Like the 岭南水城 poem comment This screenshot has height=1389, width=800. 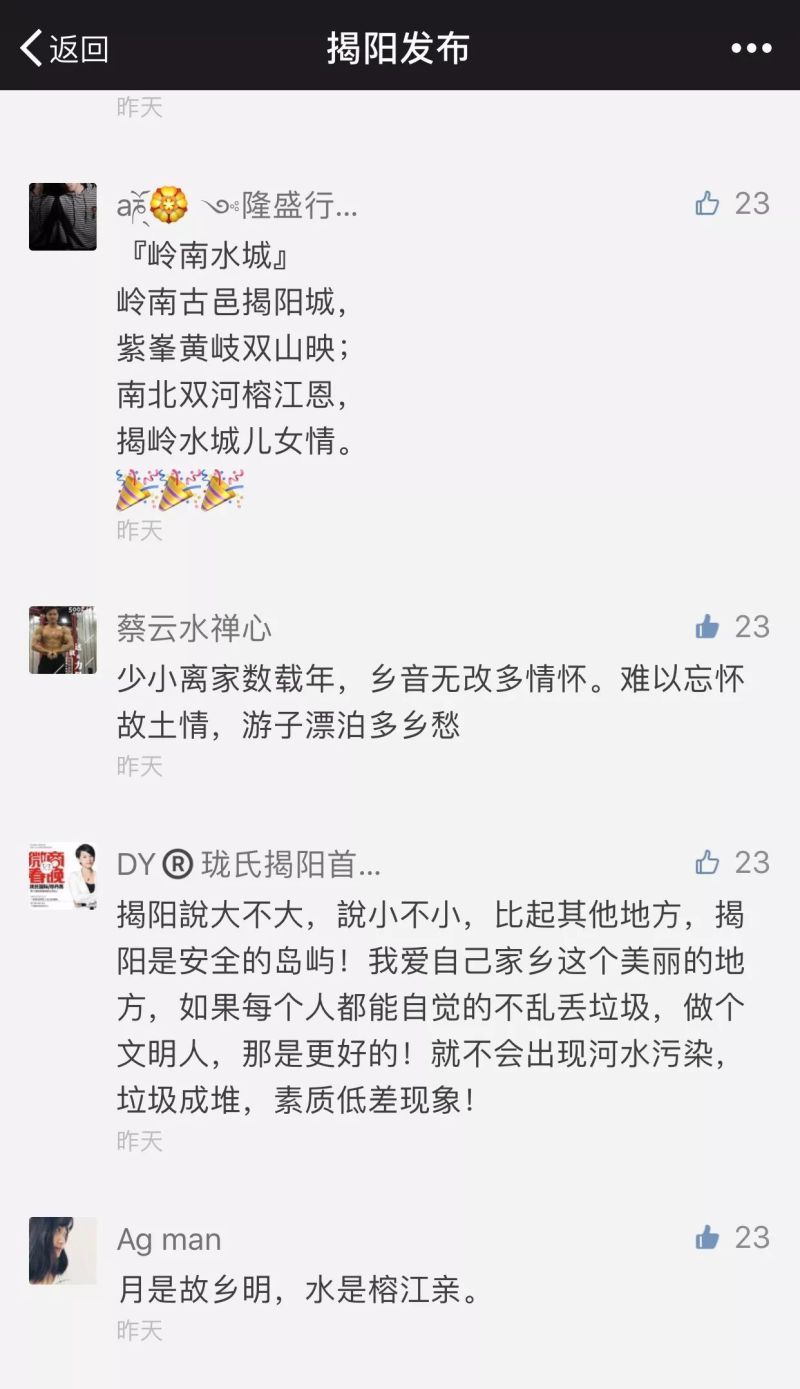[708, 204]
